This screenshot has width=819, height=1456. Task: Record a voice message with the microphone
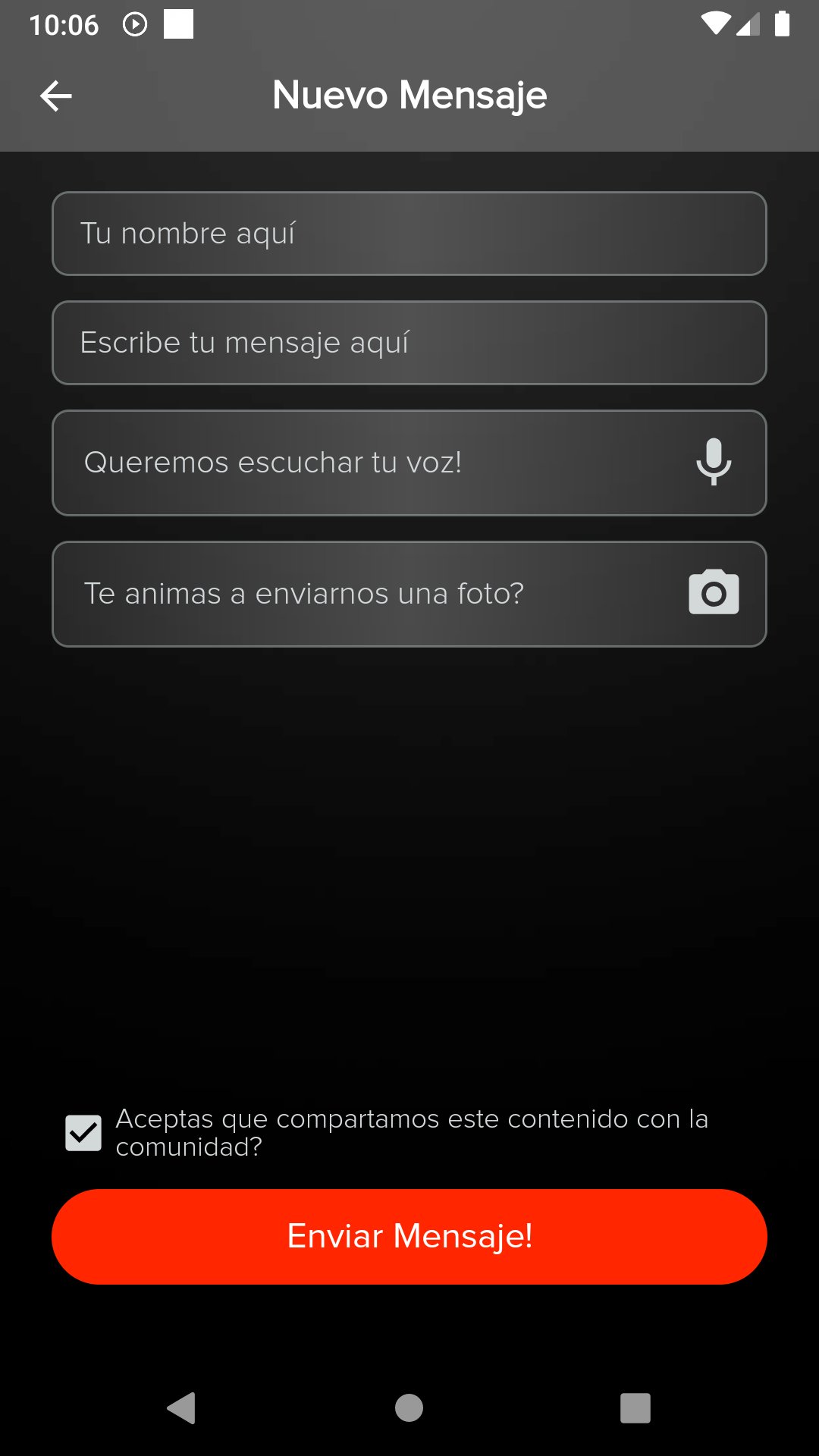[714, 462]
